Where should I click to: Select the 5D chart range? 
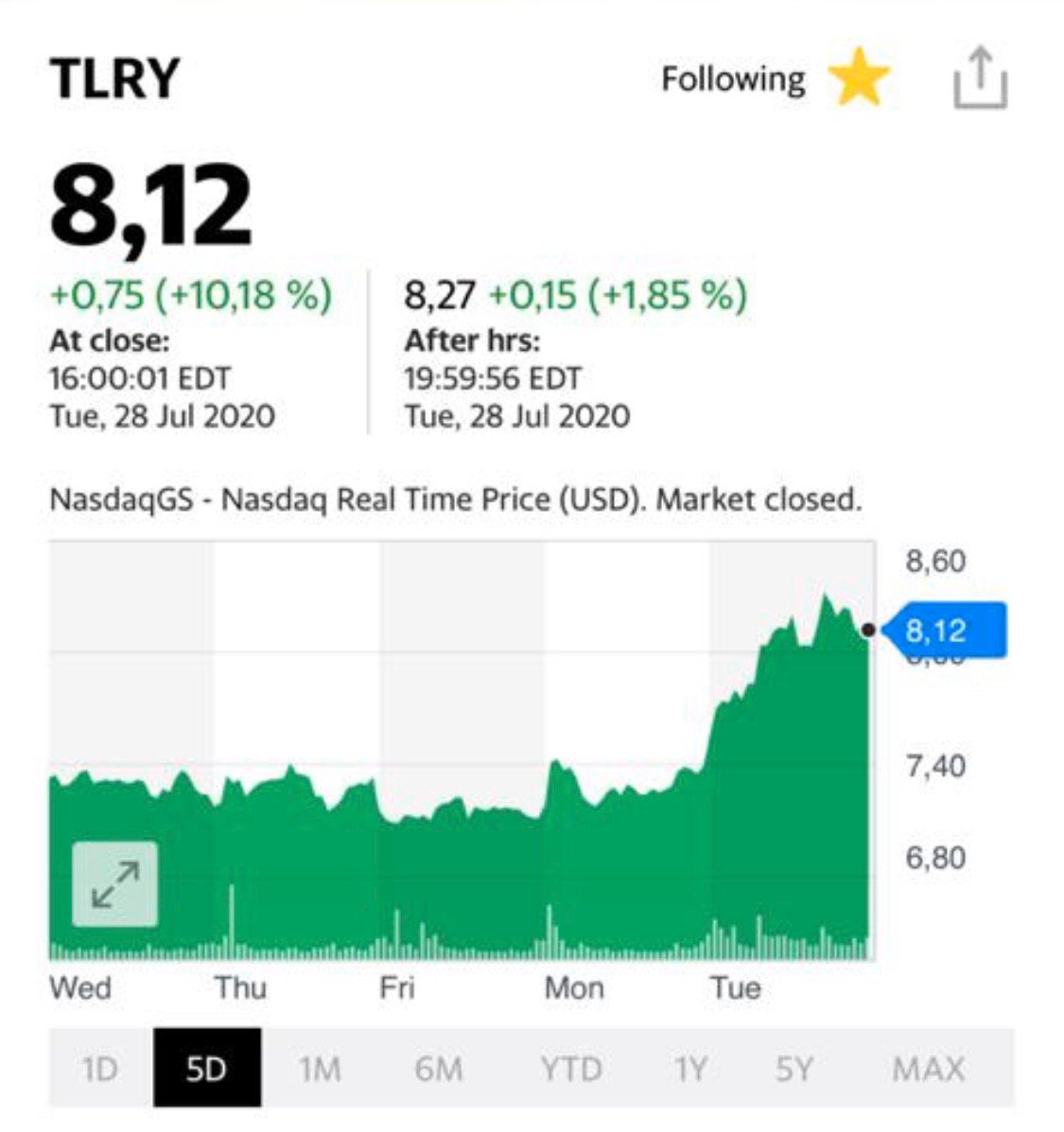pos(206,1069)
